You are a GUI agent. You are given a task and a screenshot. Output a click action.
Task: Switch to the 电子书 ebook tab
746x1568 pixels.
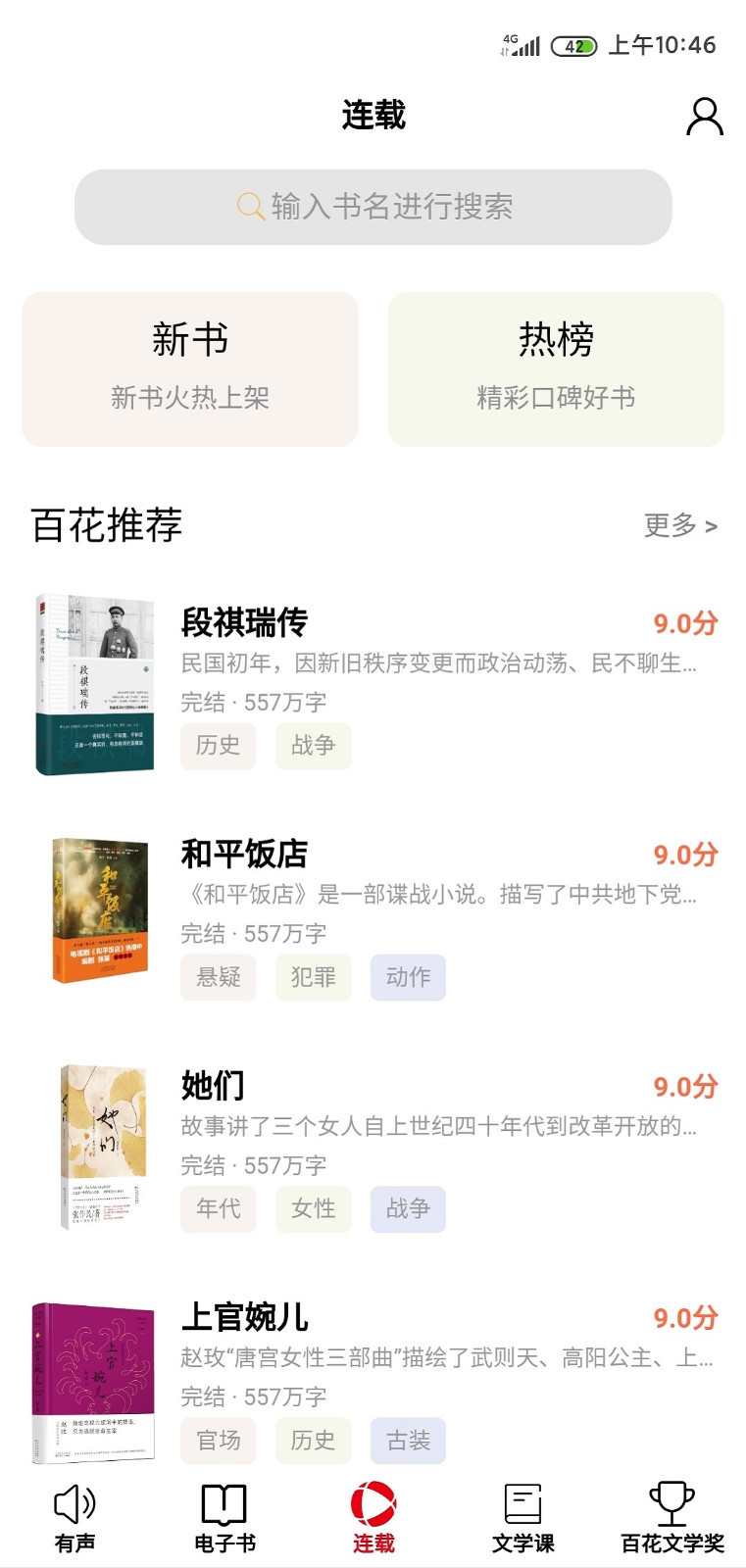(224, 1517)
